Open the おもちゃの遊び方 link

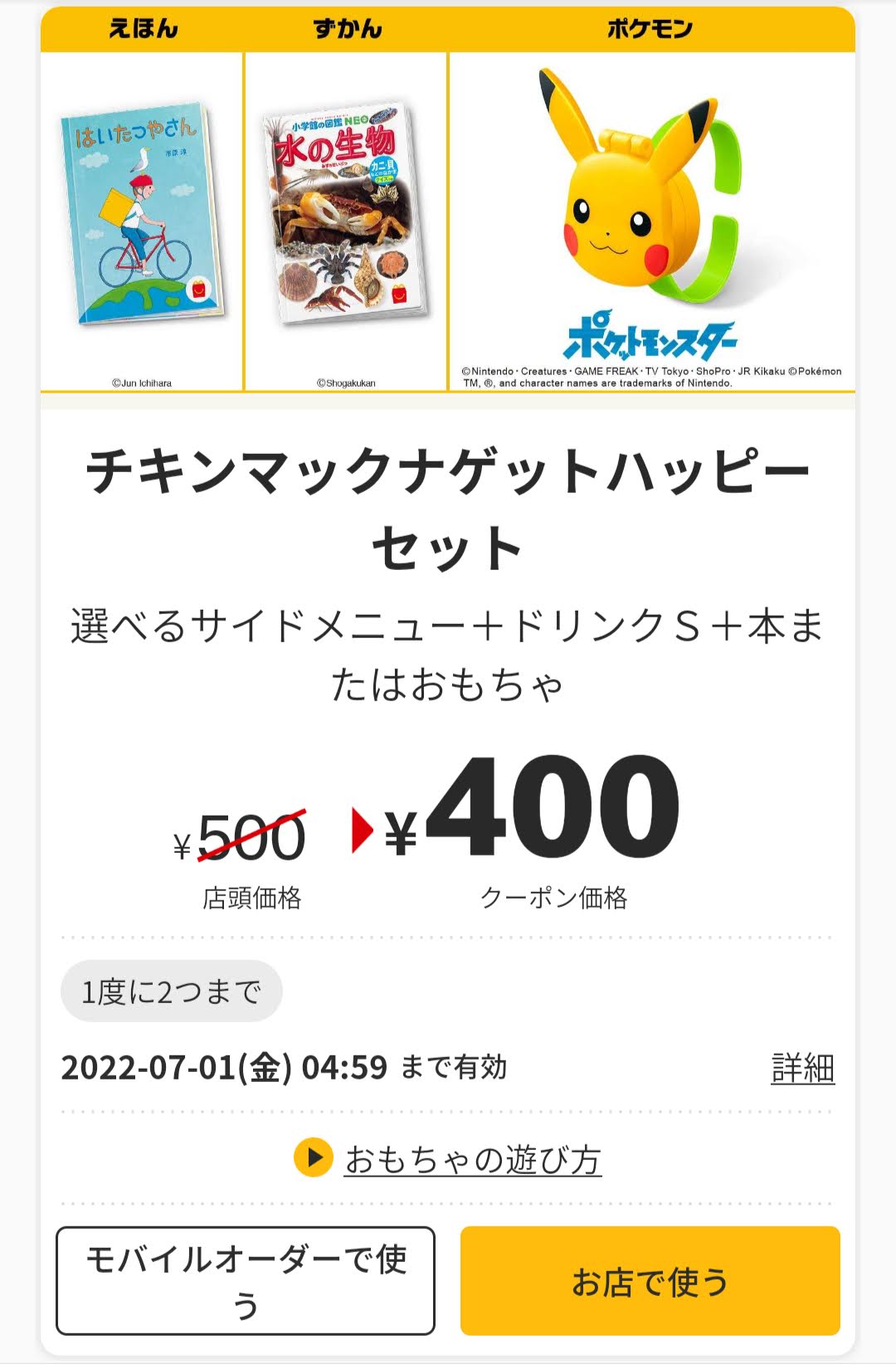[x=472, y=1159]
